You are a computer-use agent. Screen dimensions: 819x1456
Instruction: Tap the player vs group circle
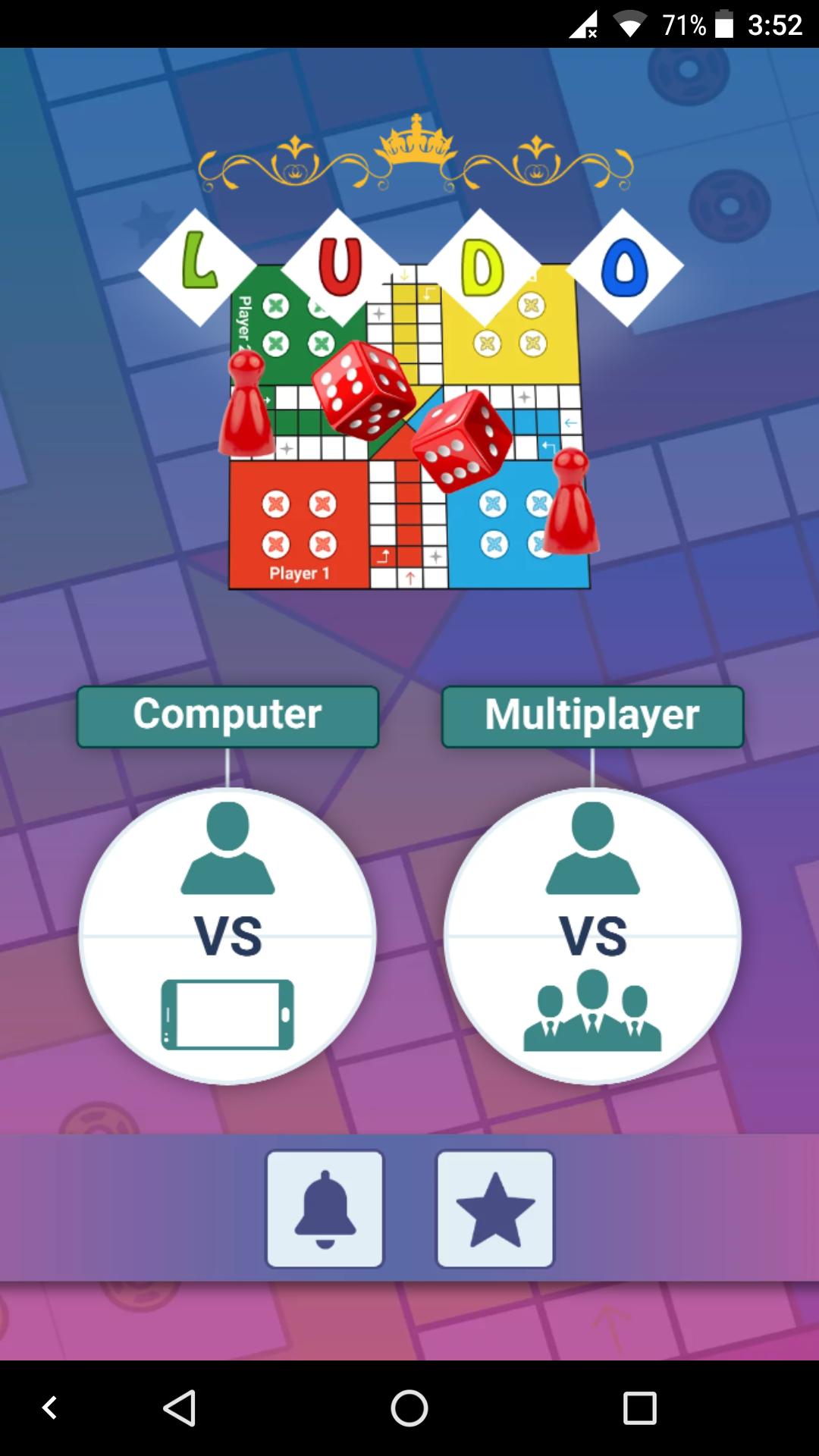click(x=592, y=937)
